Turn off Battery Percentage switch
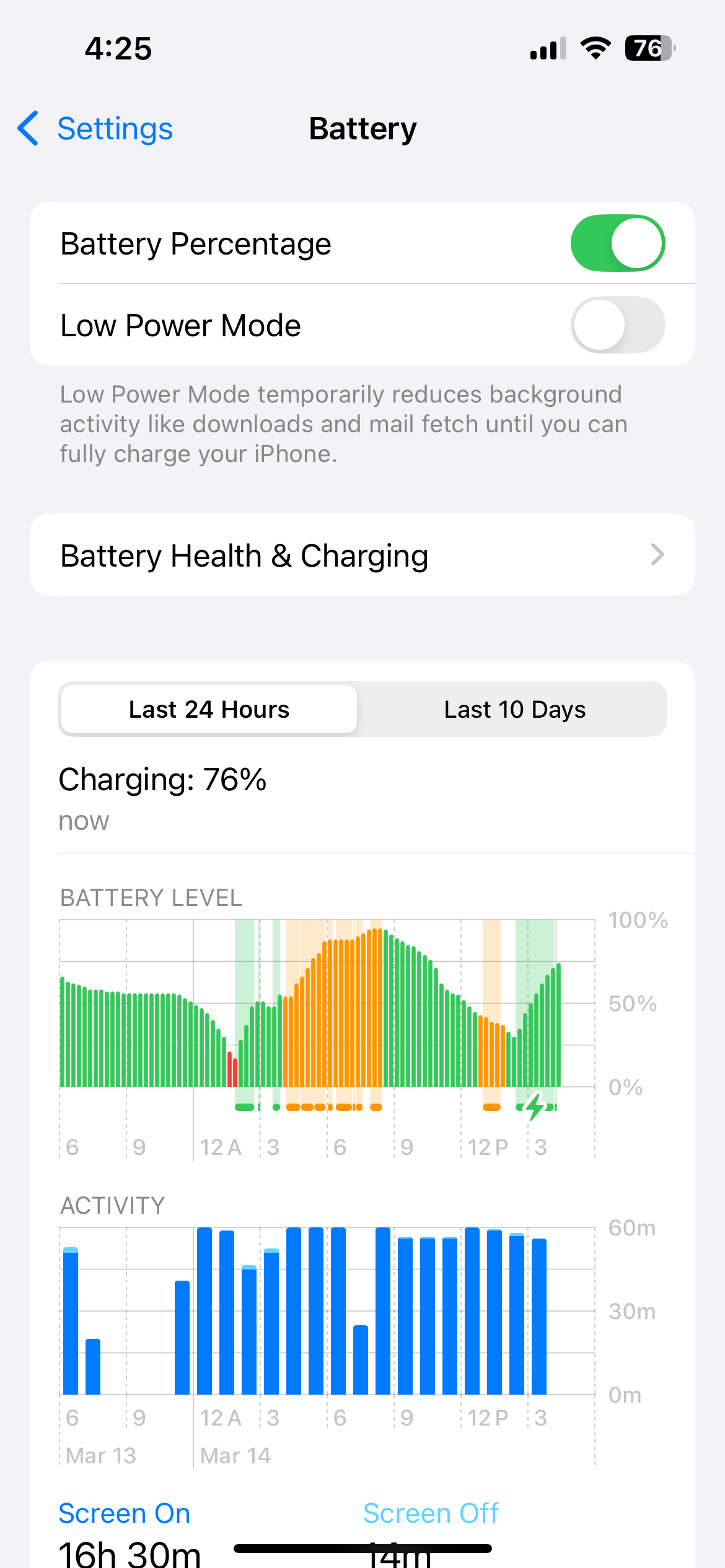 coord(617,243)
